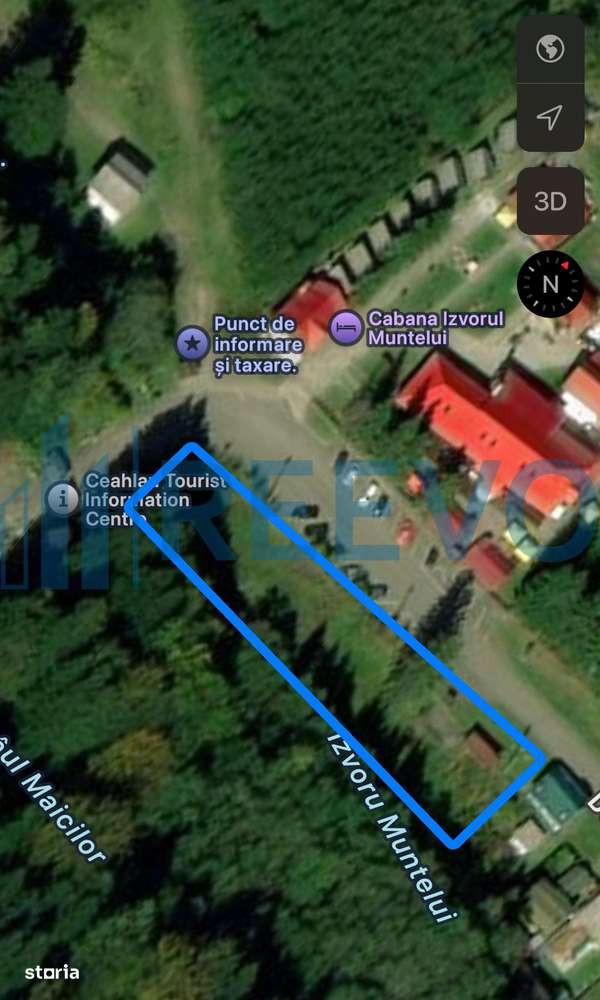
Task: Open the Cabana Izvorul Muntelui place marker
Action: coord(346,326)
